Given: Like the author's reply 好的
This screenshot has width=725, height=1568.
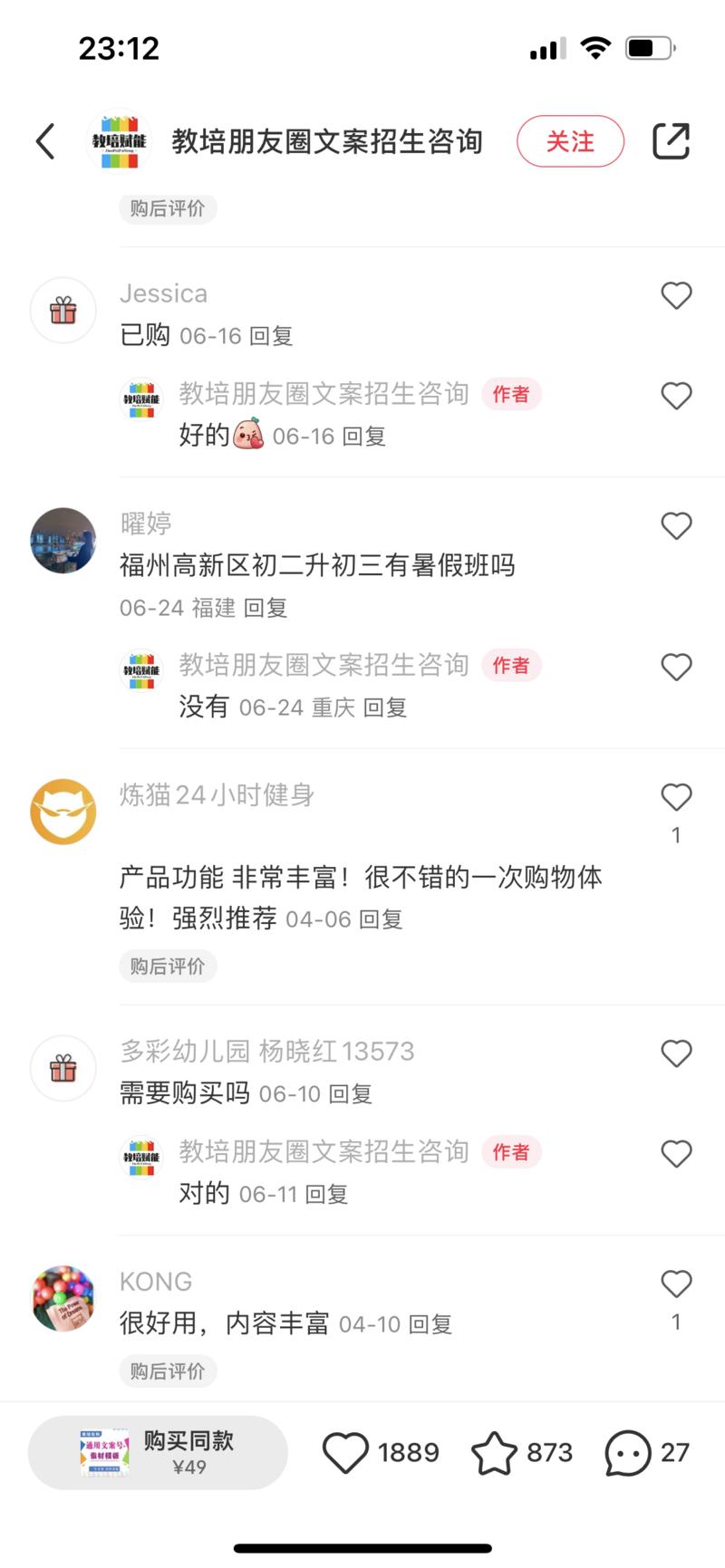Looking at the screenshot, I should click(x=676, y=396).
